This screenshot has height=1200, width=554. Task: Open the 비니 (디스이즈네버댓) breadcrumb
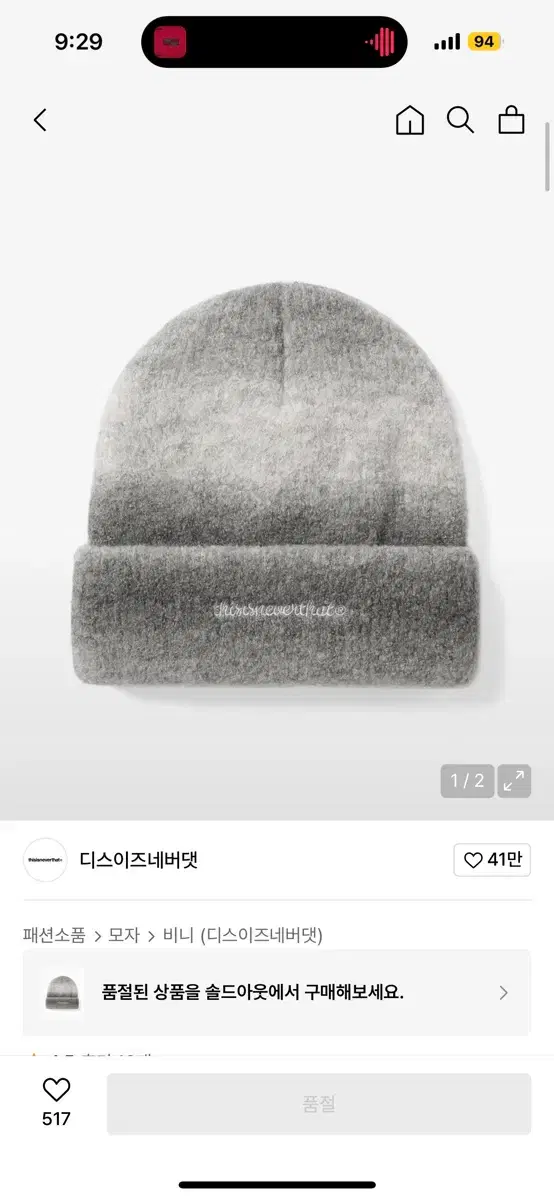[243, 935]
